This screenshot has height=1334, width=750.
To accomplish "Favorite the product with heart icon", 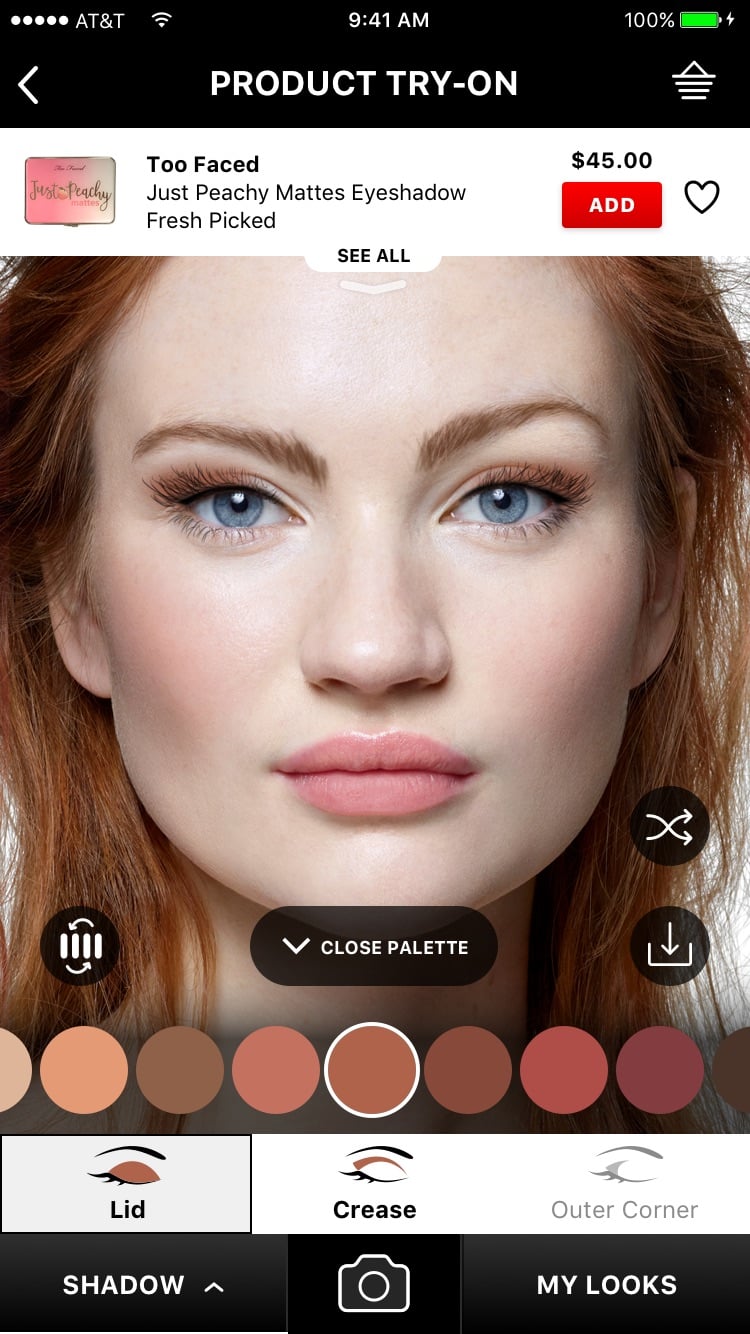I will [702, 197].
